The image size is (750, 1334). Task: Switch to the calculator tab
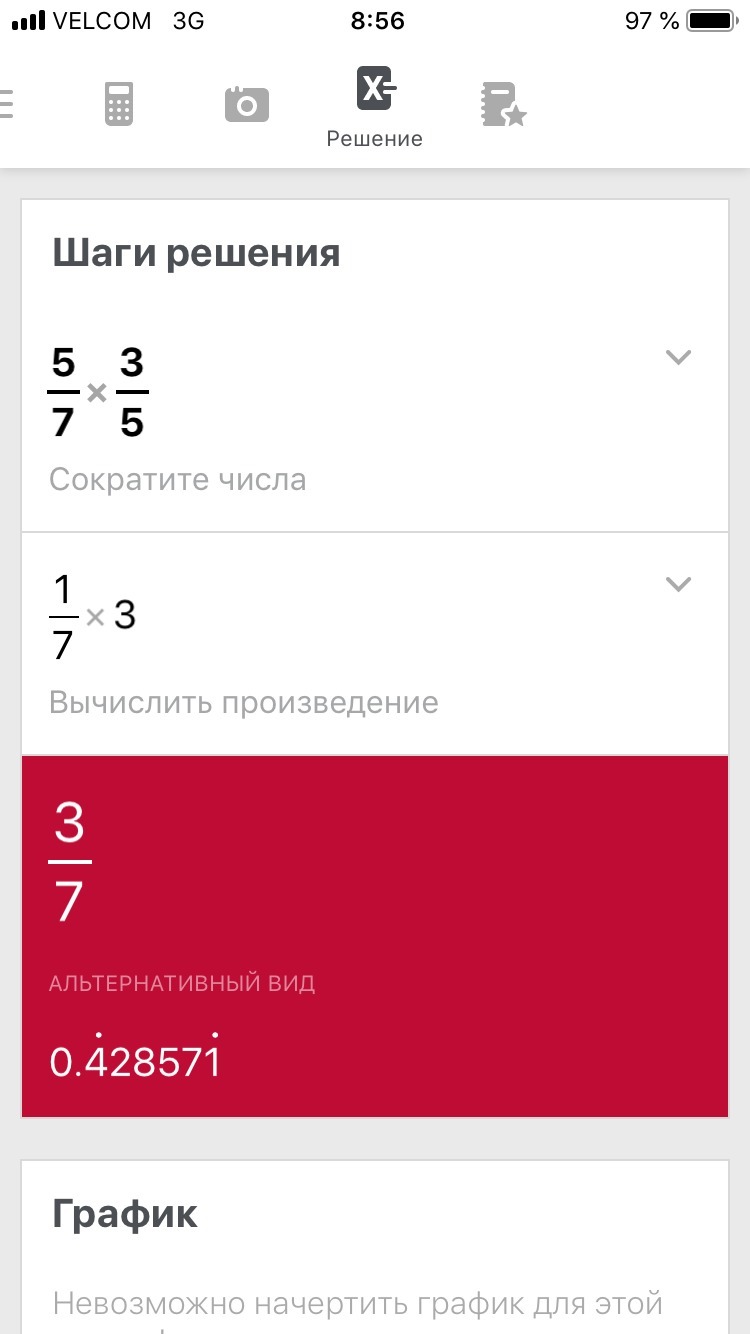119,104
